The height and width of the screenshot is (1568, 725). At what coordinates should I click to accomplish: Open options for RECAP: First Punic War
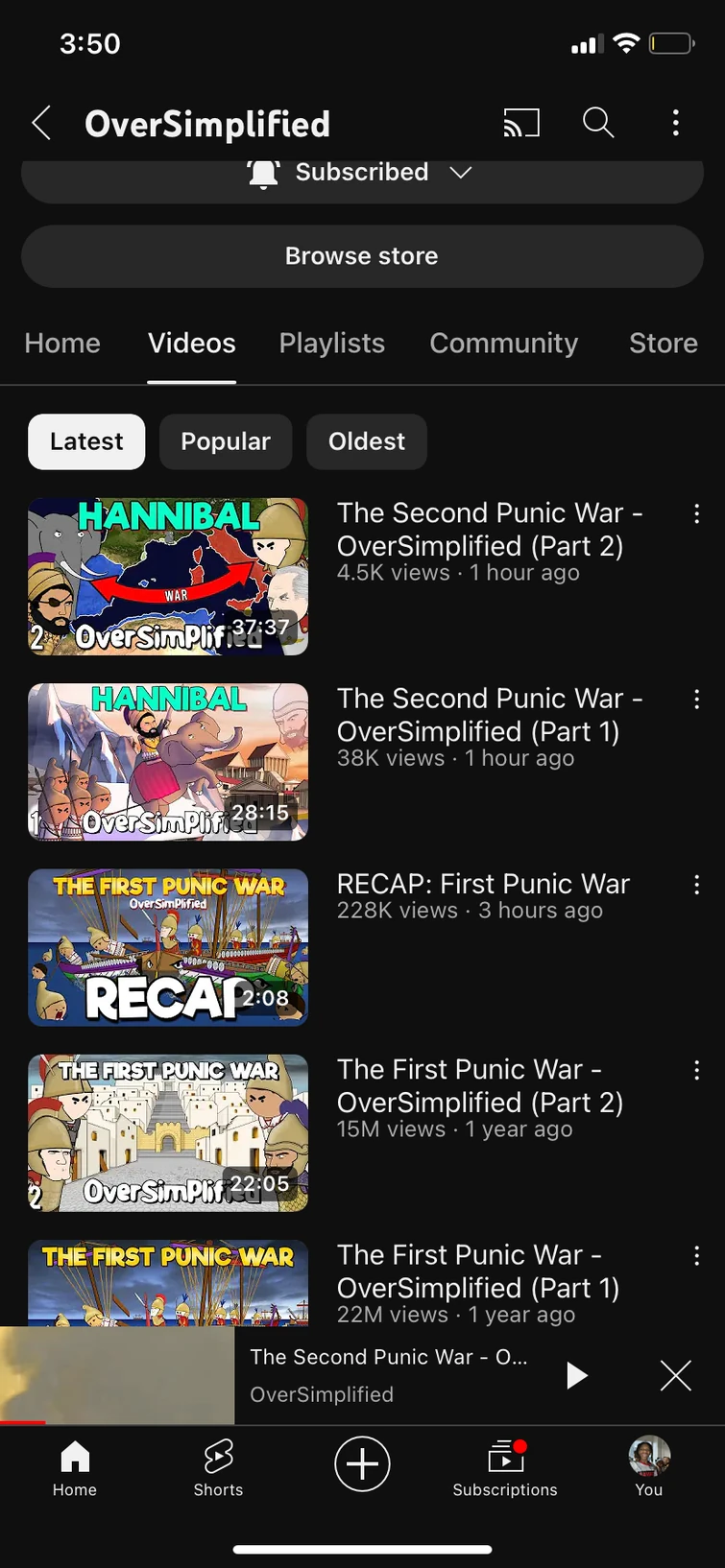(696, 884)
